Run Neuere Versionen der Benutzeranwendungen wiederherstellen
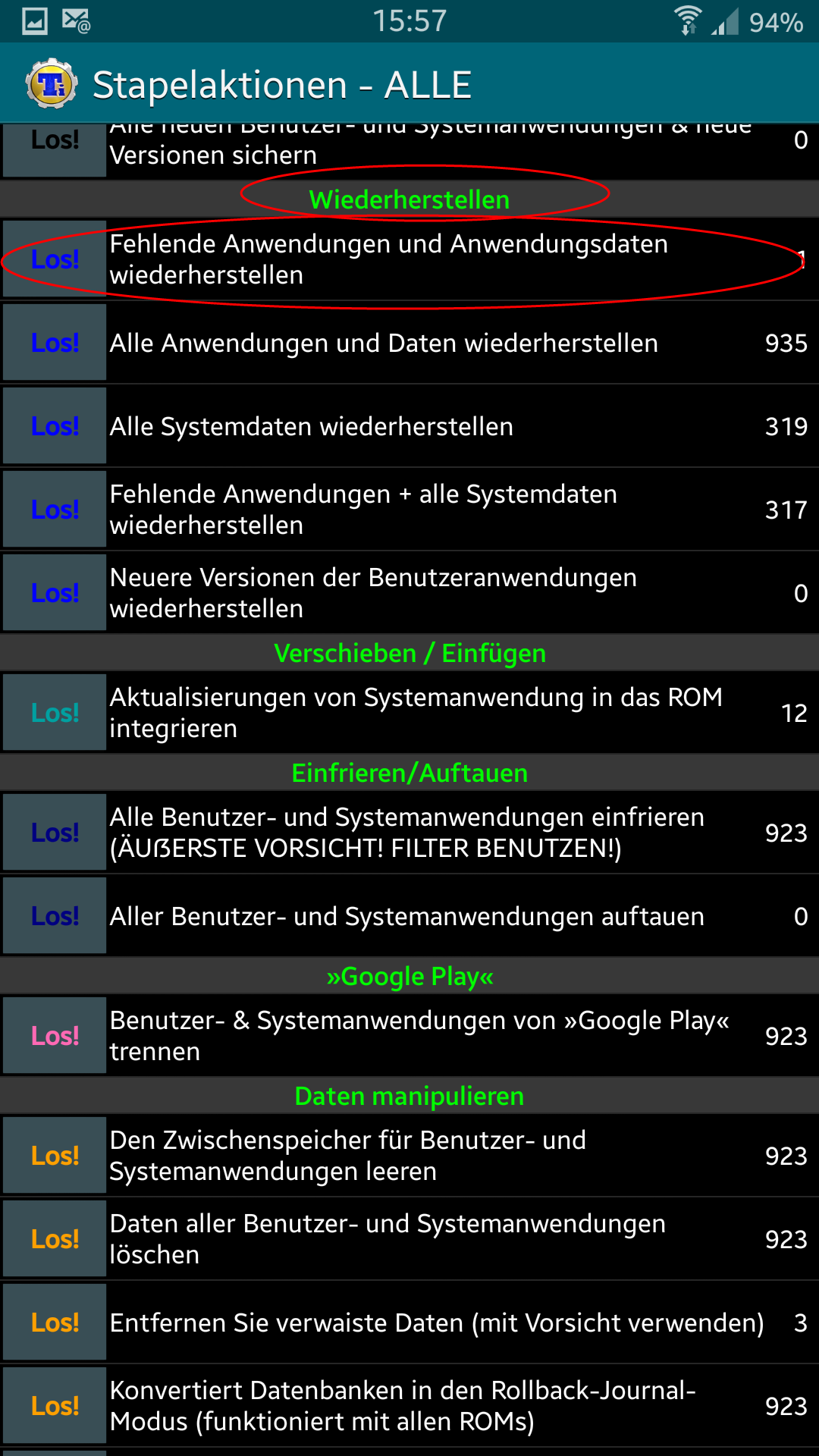The width and height of the screenshot is (819, 1456). coord(55,593)
